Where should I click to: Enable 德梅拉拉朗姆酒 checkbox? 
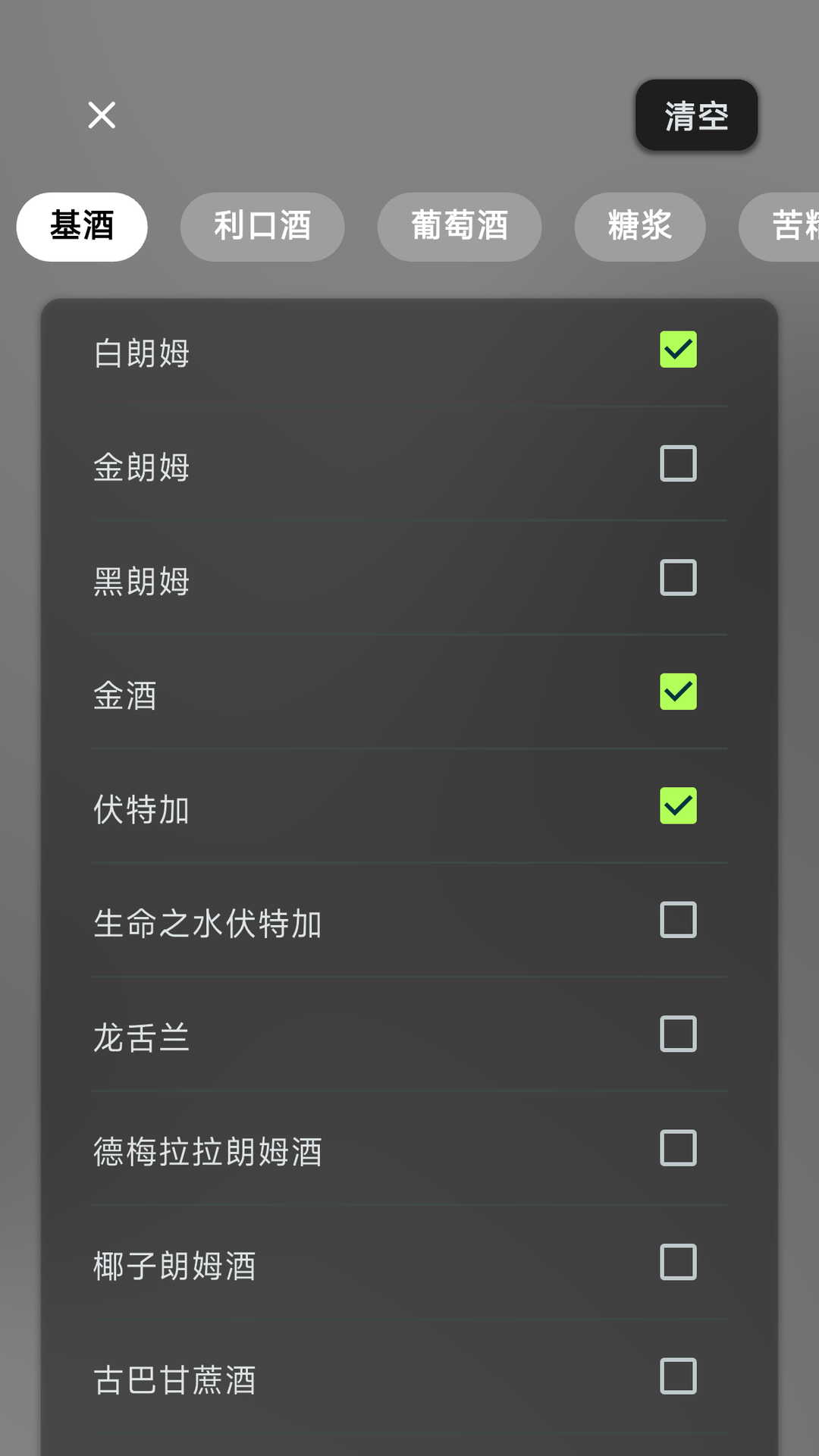click(678, 1148)
